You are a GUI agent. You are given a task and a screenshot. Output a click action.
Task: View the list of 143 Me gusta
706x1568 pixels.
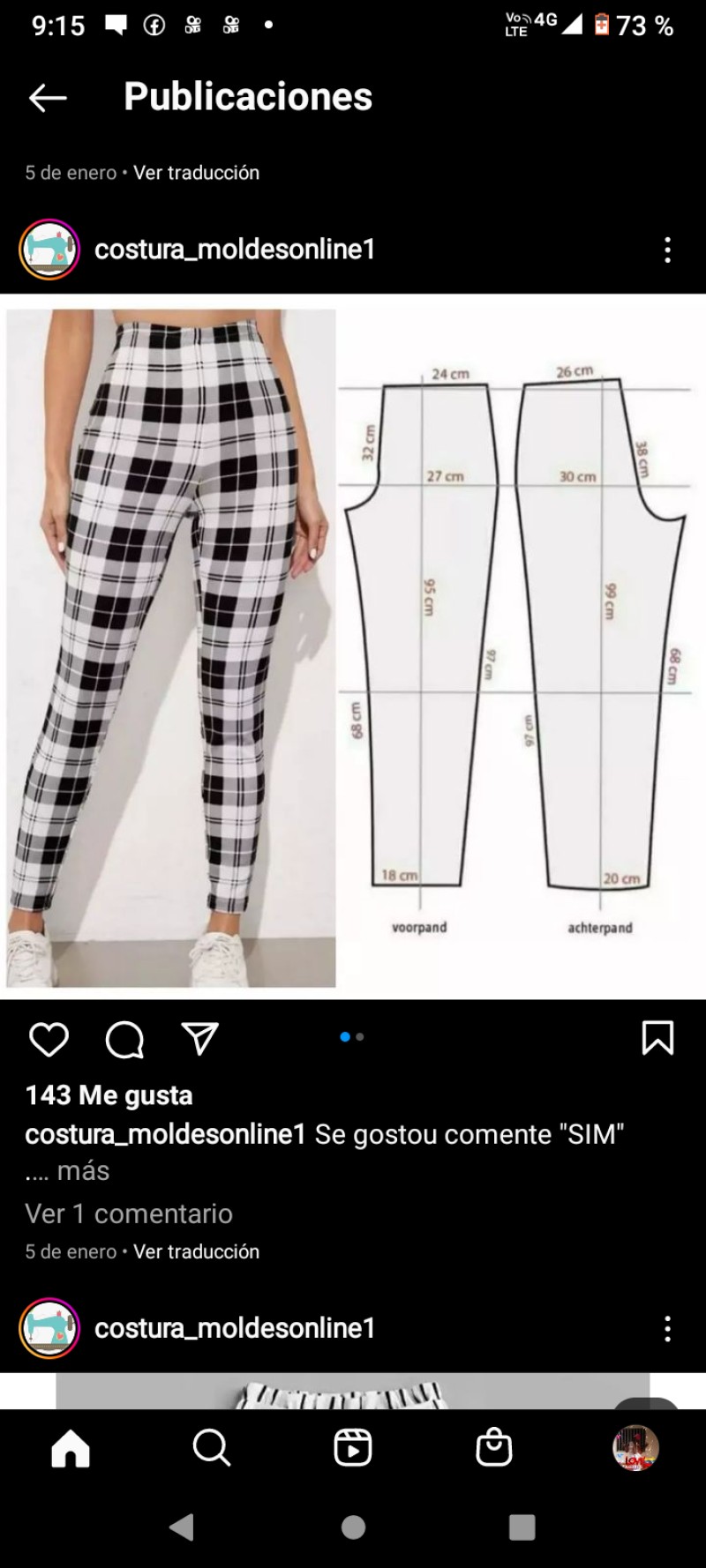point(109,1095)
